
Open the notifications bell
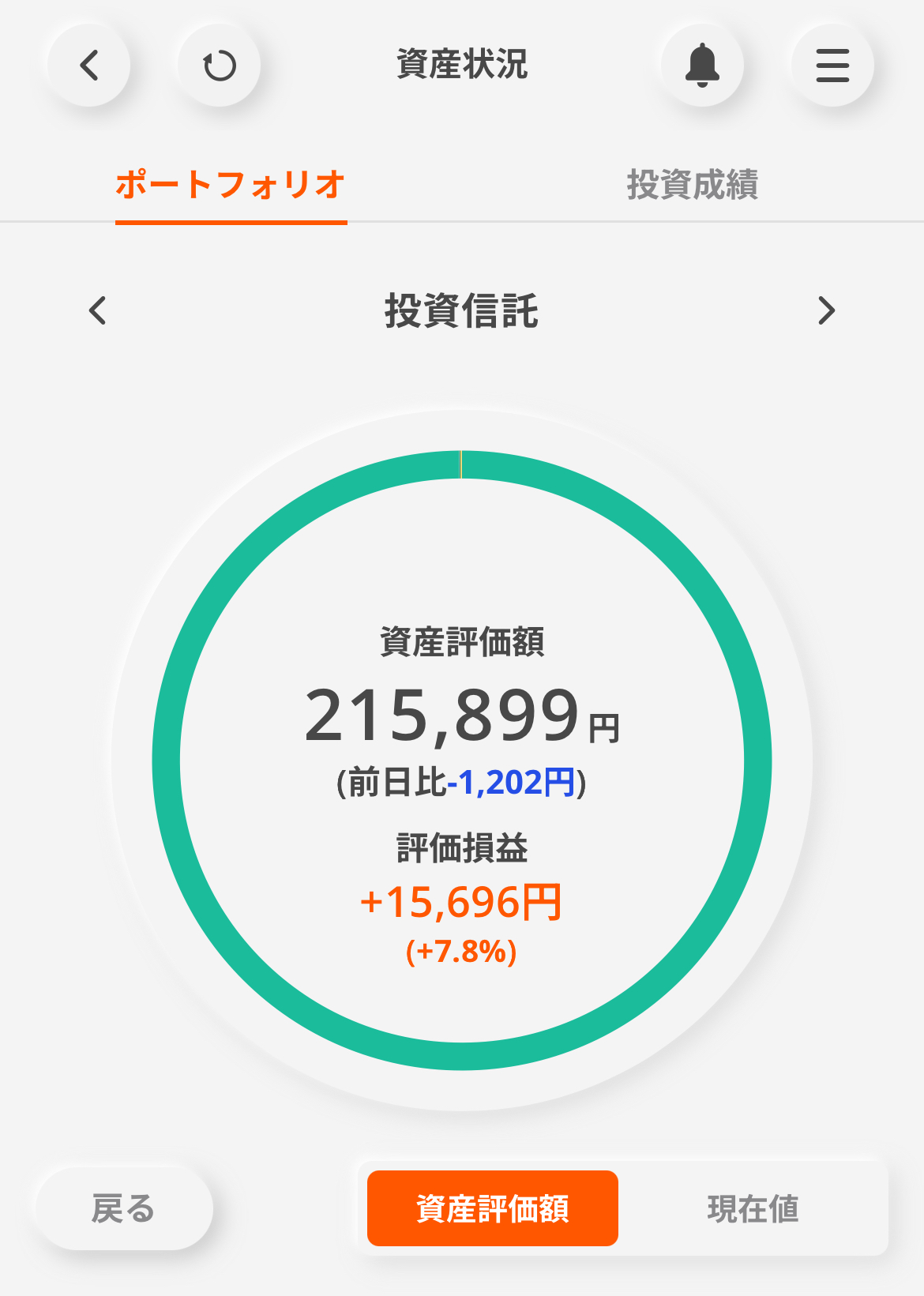coord(701,66)
